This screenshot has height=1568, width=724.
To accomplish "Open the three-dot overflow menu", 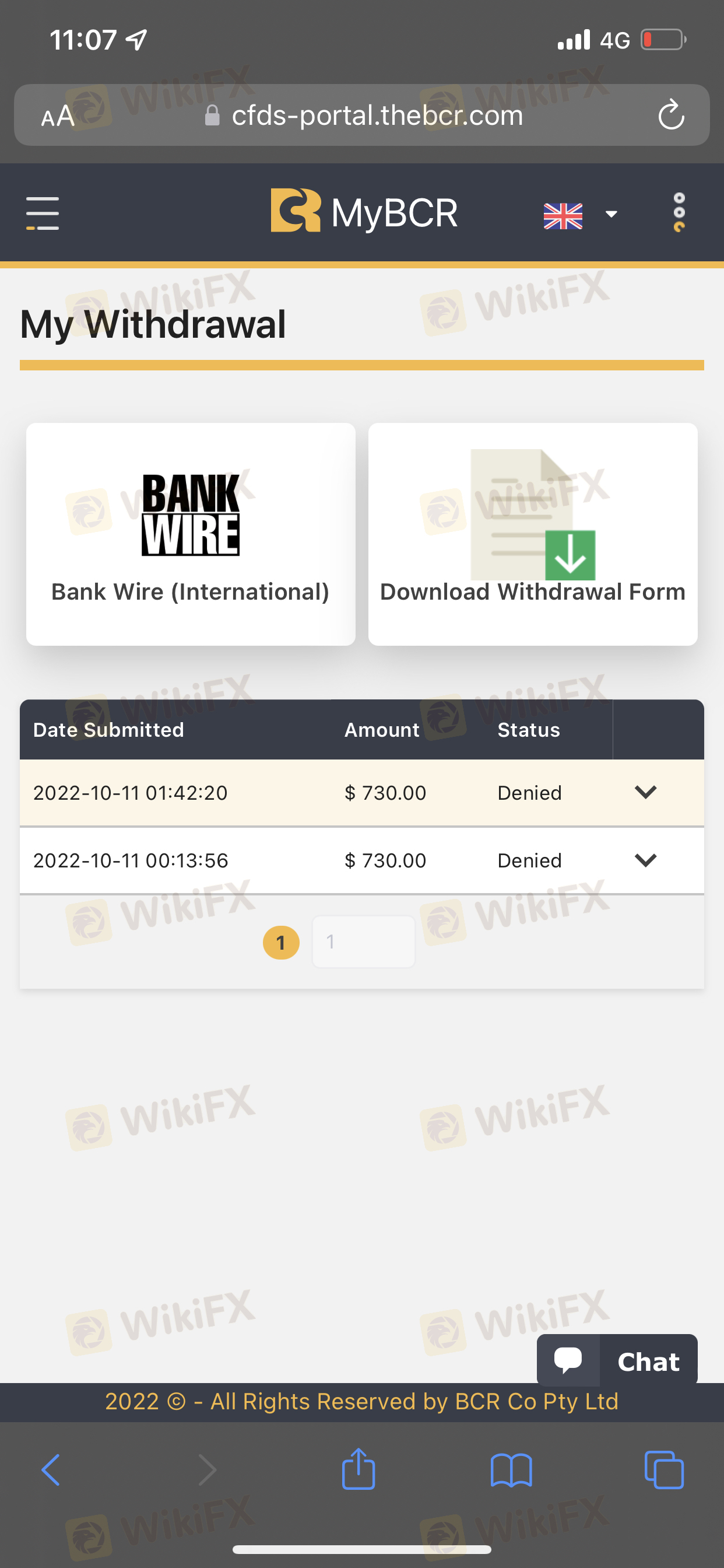I will coord(679,213).
